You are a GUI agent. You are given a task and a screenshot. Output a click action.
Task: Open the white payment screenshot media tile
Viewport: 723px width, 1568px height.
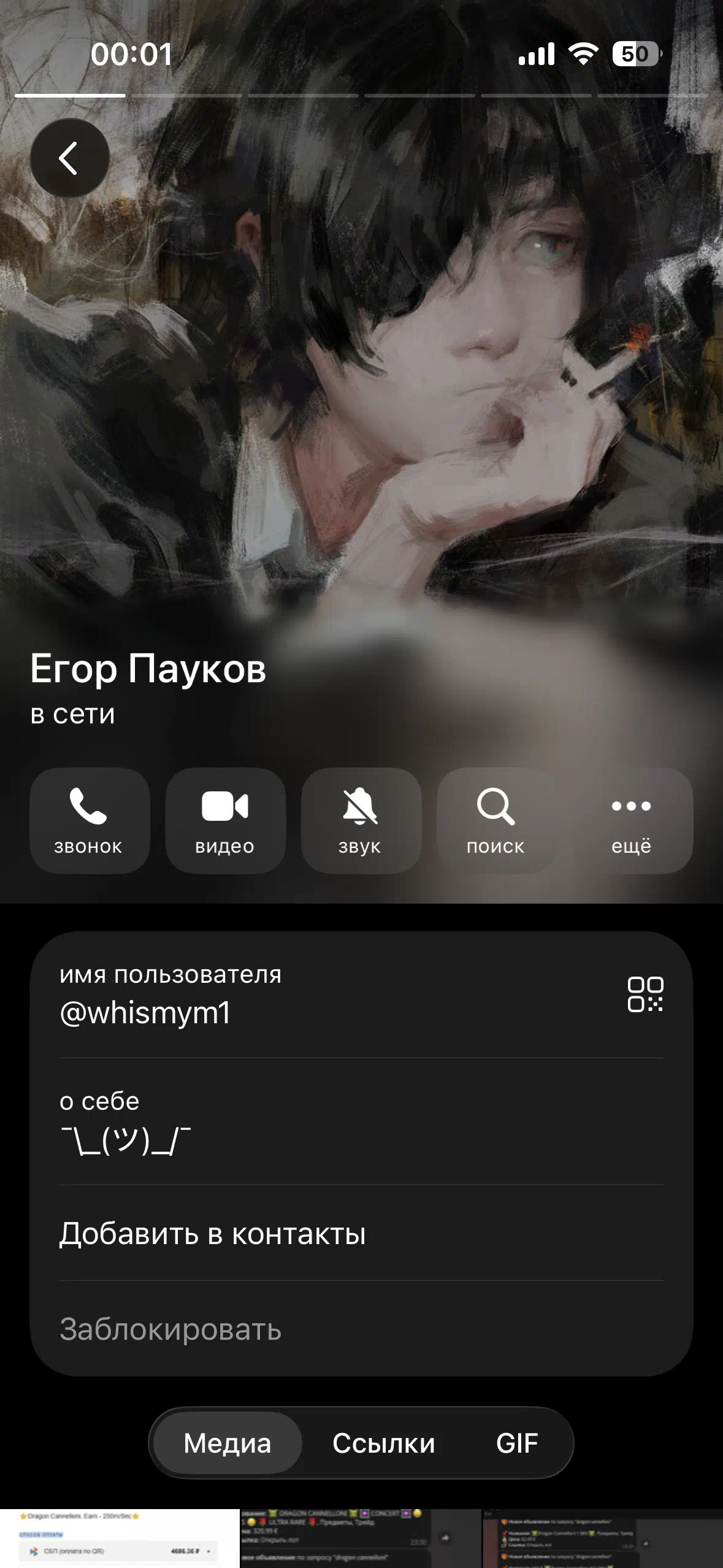point(120,1539)
